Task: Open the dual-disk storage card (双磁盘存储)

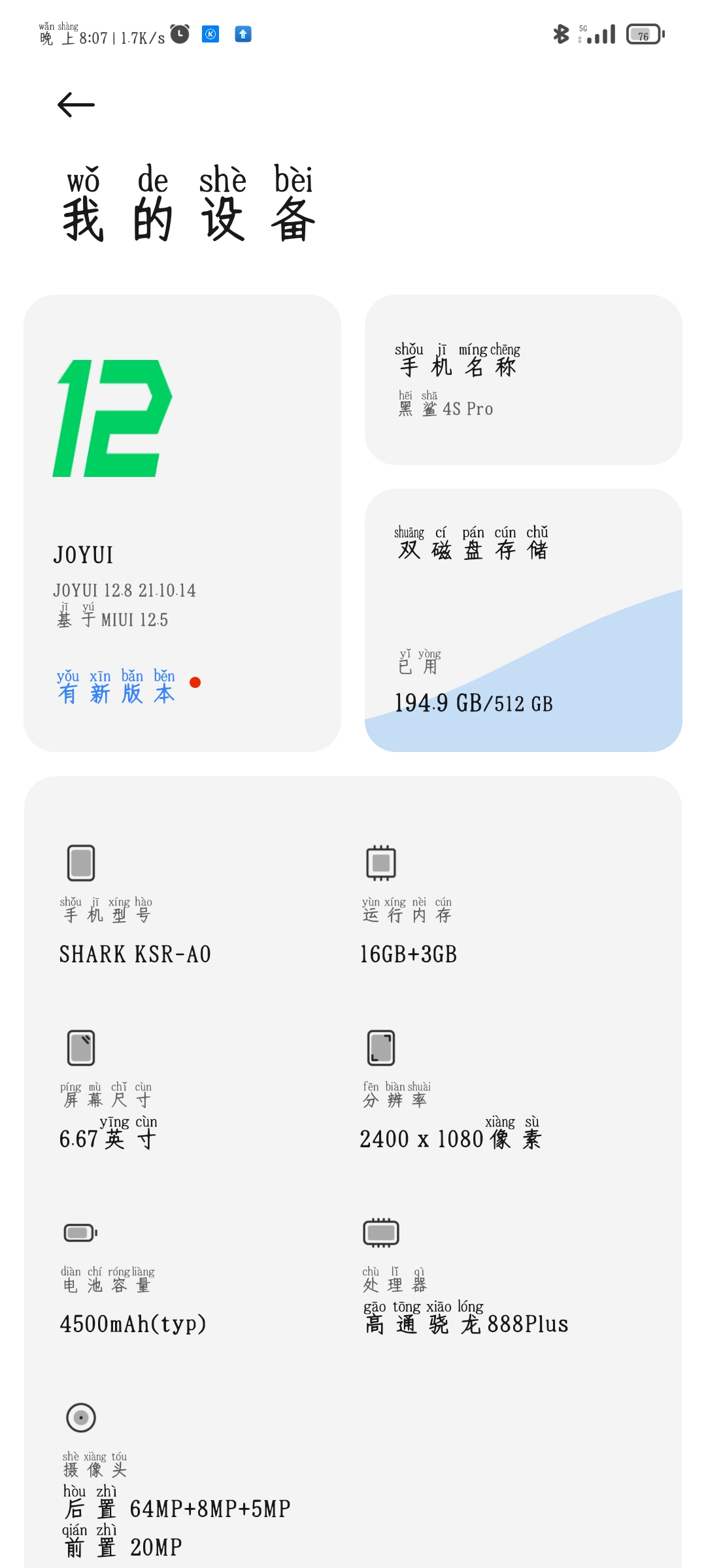Action: point(524,620)
